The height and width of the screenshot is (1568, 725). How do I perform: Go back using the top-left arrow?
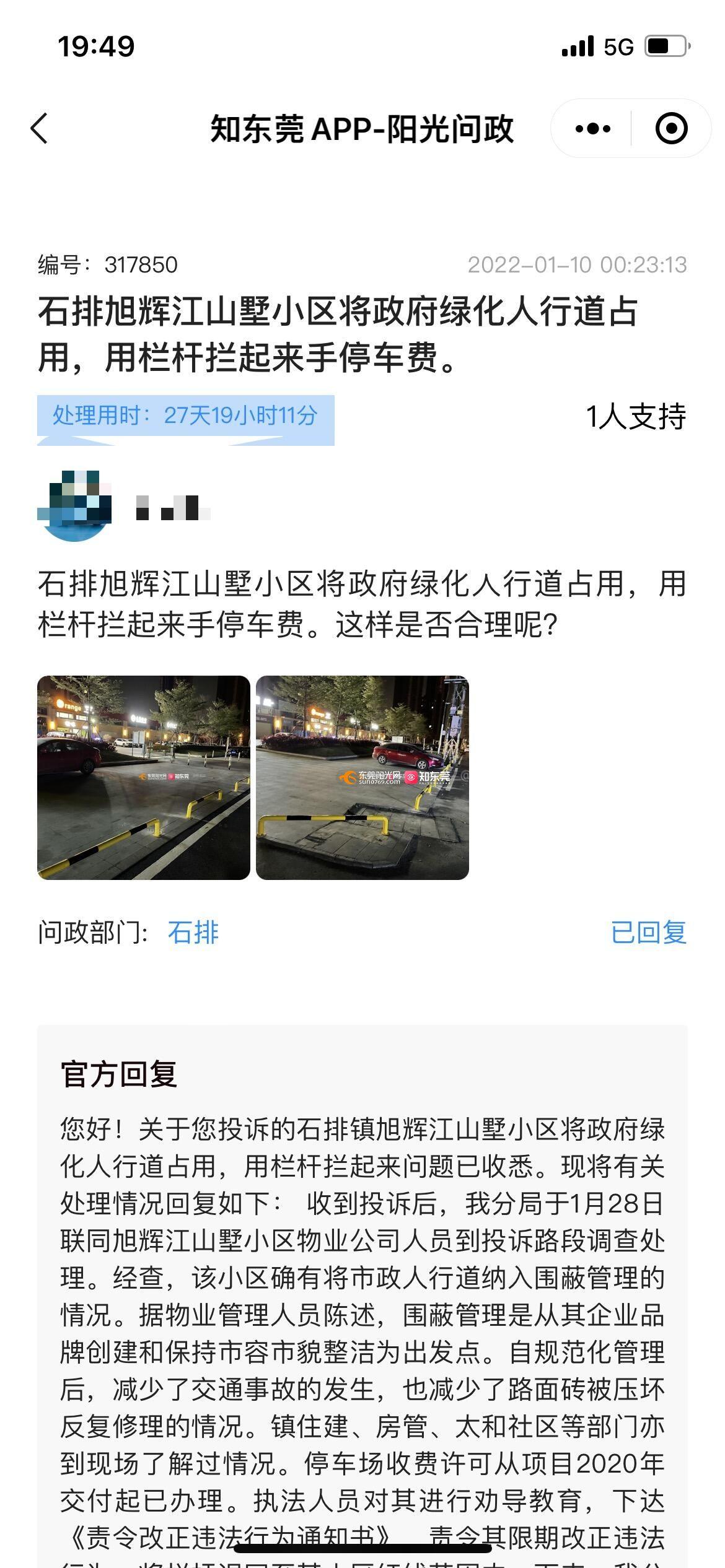[40, 129]
